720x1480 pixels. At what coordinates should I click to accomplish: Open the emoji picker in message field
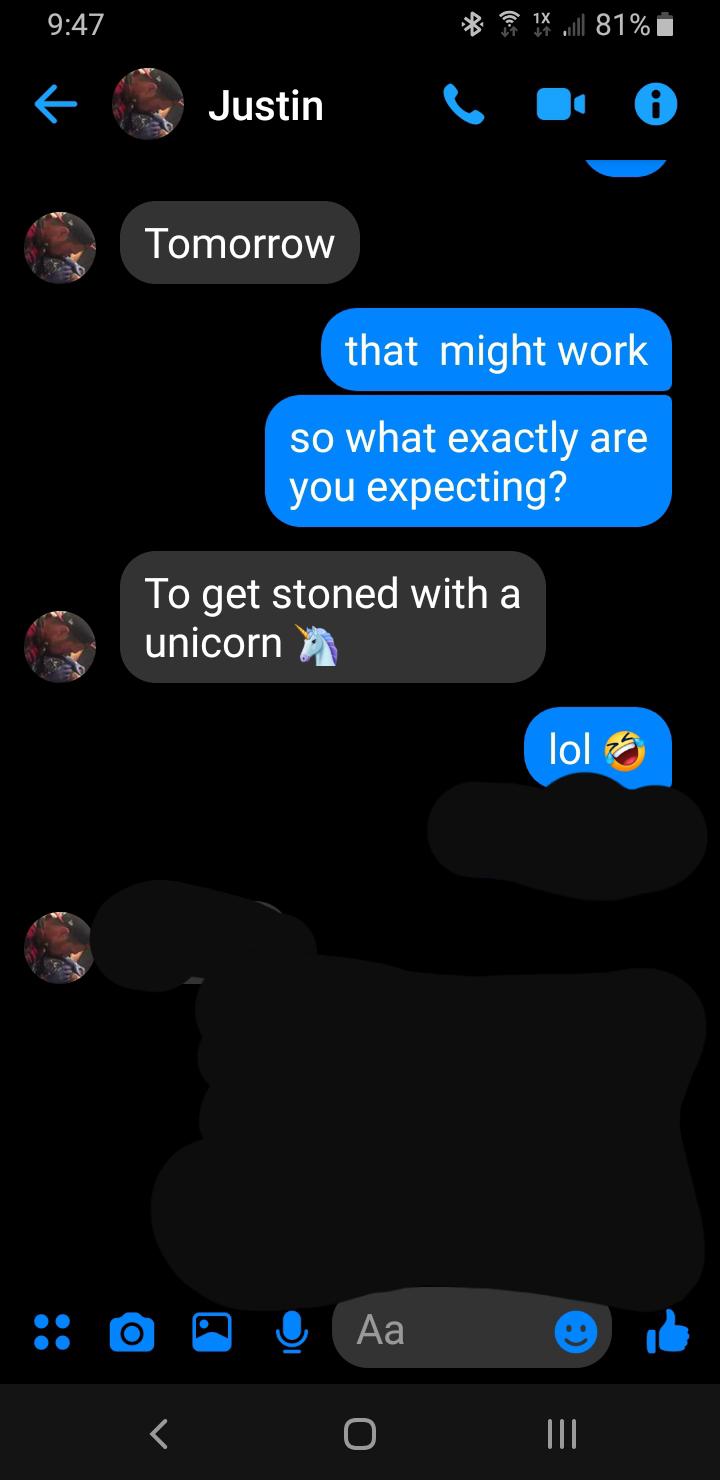click(x=576, y=1332)
